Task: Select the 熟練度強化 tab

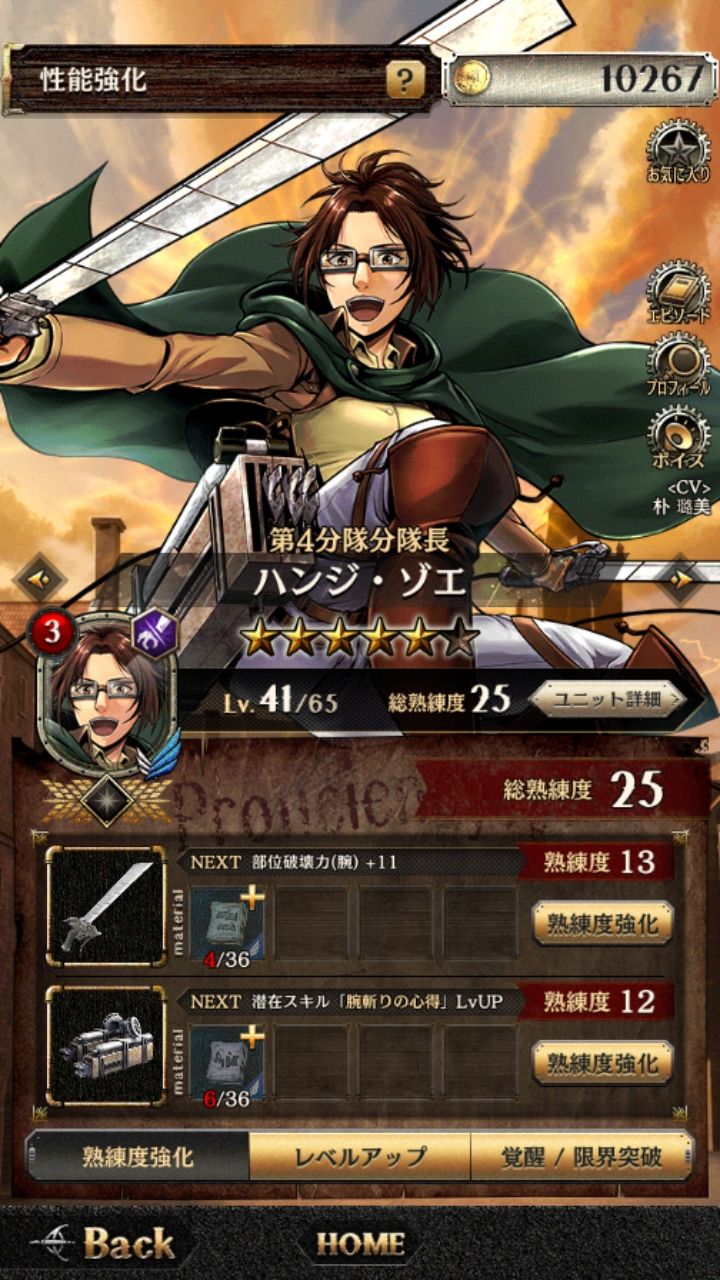Action: click(138, 1158)
